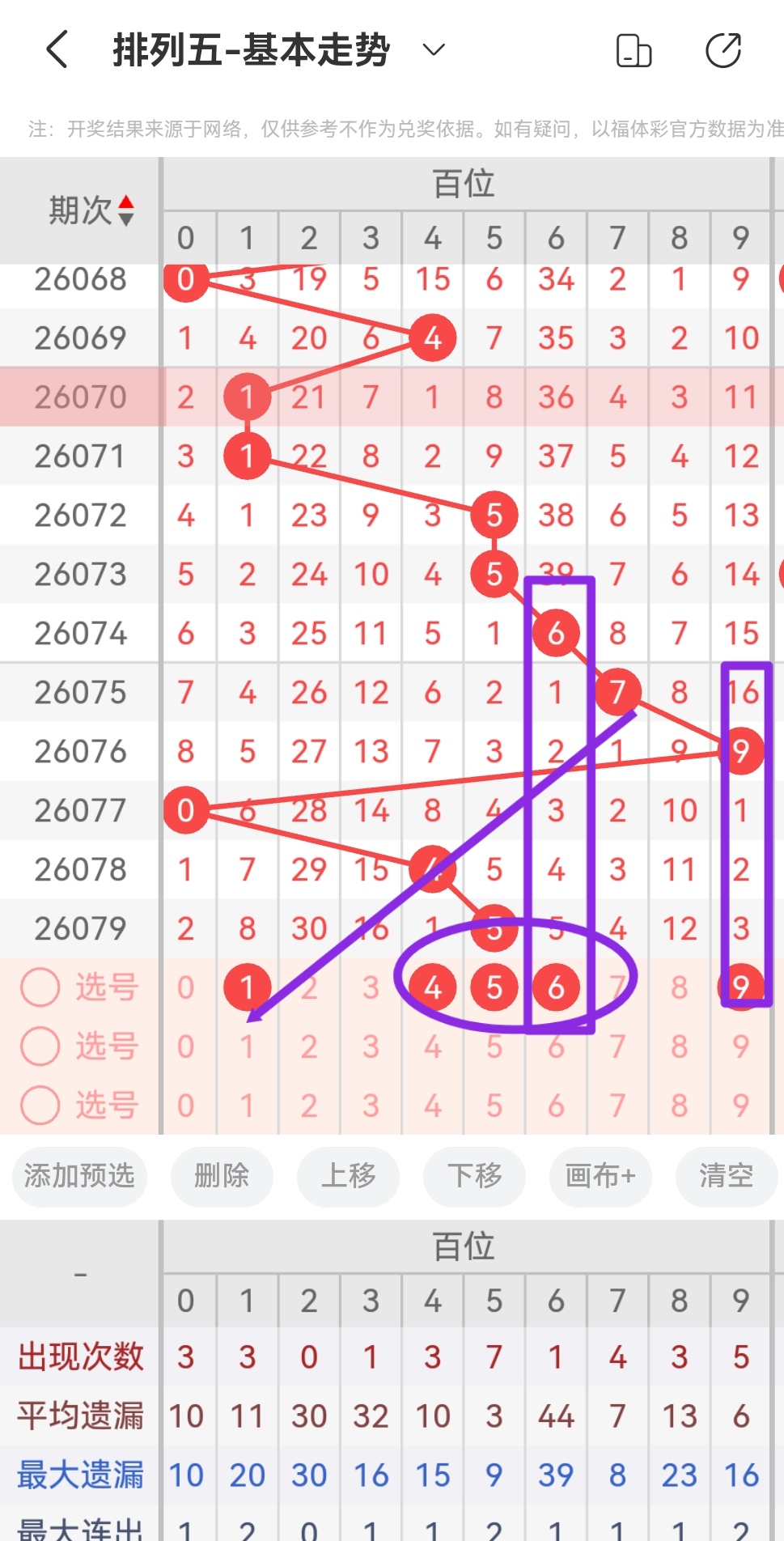Select the third 选号 row circle
The height and width of the screenshot is (1541, 784).
[x=40, y=1105]
